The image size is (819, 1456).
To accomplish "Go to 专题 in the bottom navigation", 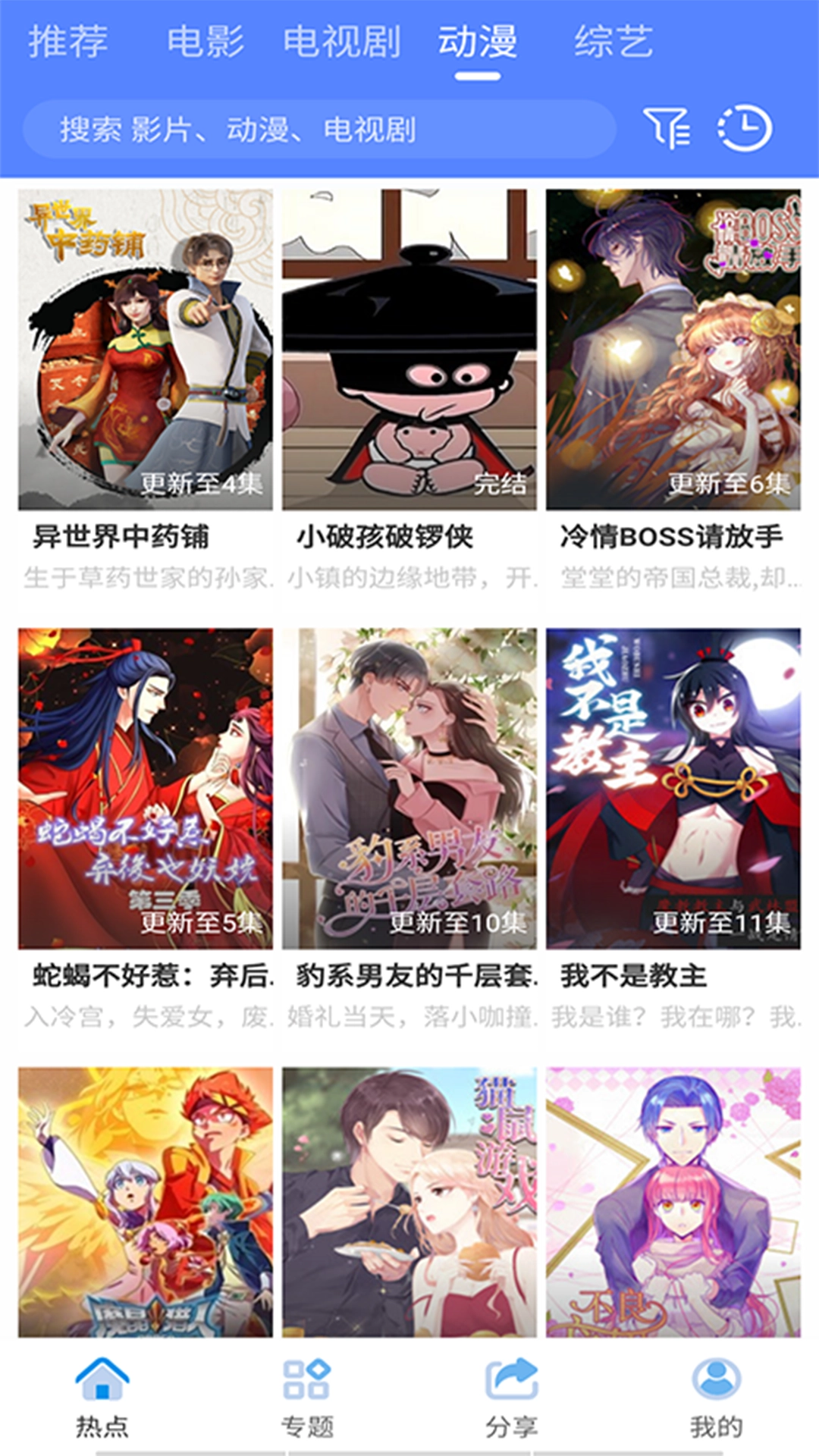I will pyautogui.click(x=307, y=1397).
